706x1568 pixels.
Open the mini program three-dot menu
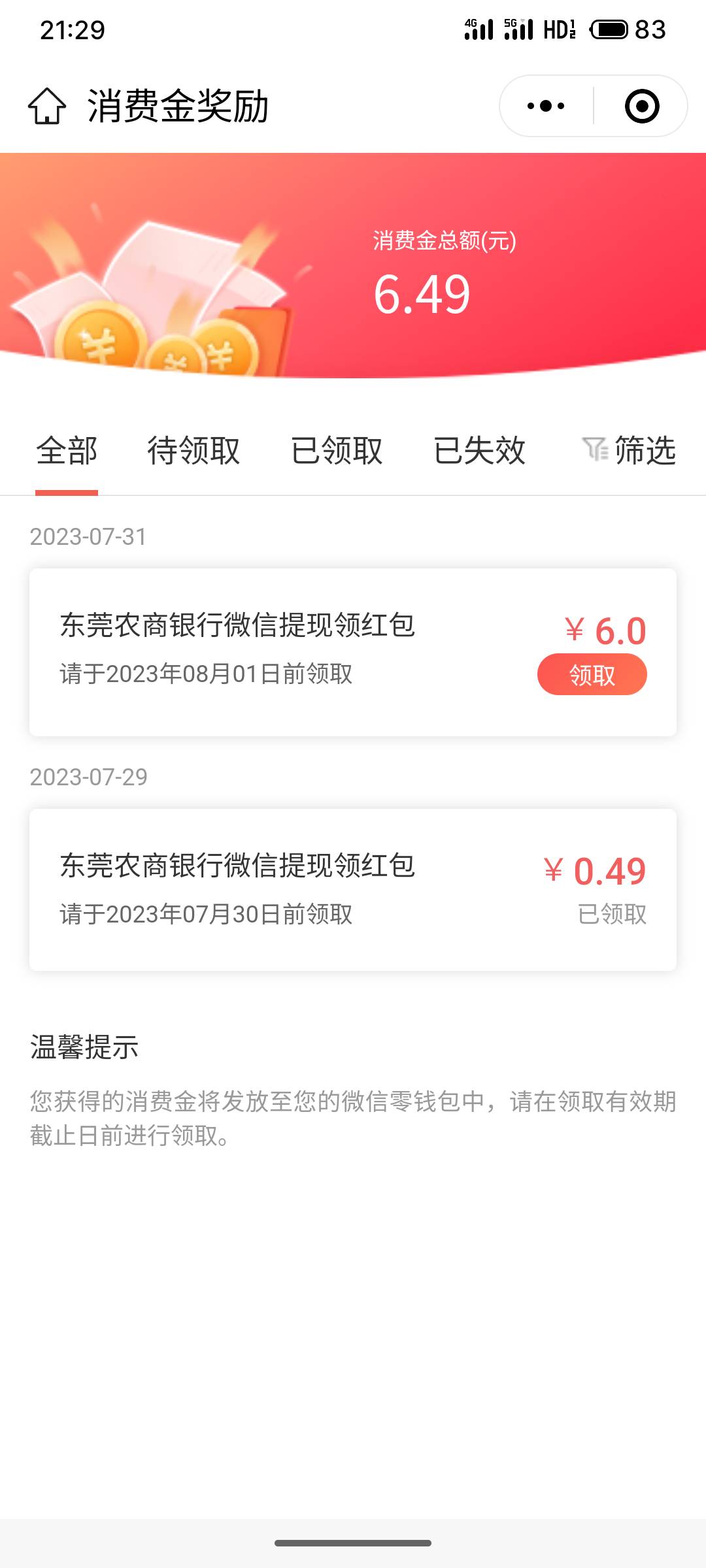coord(546,106)
